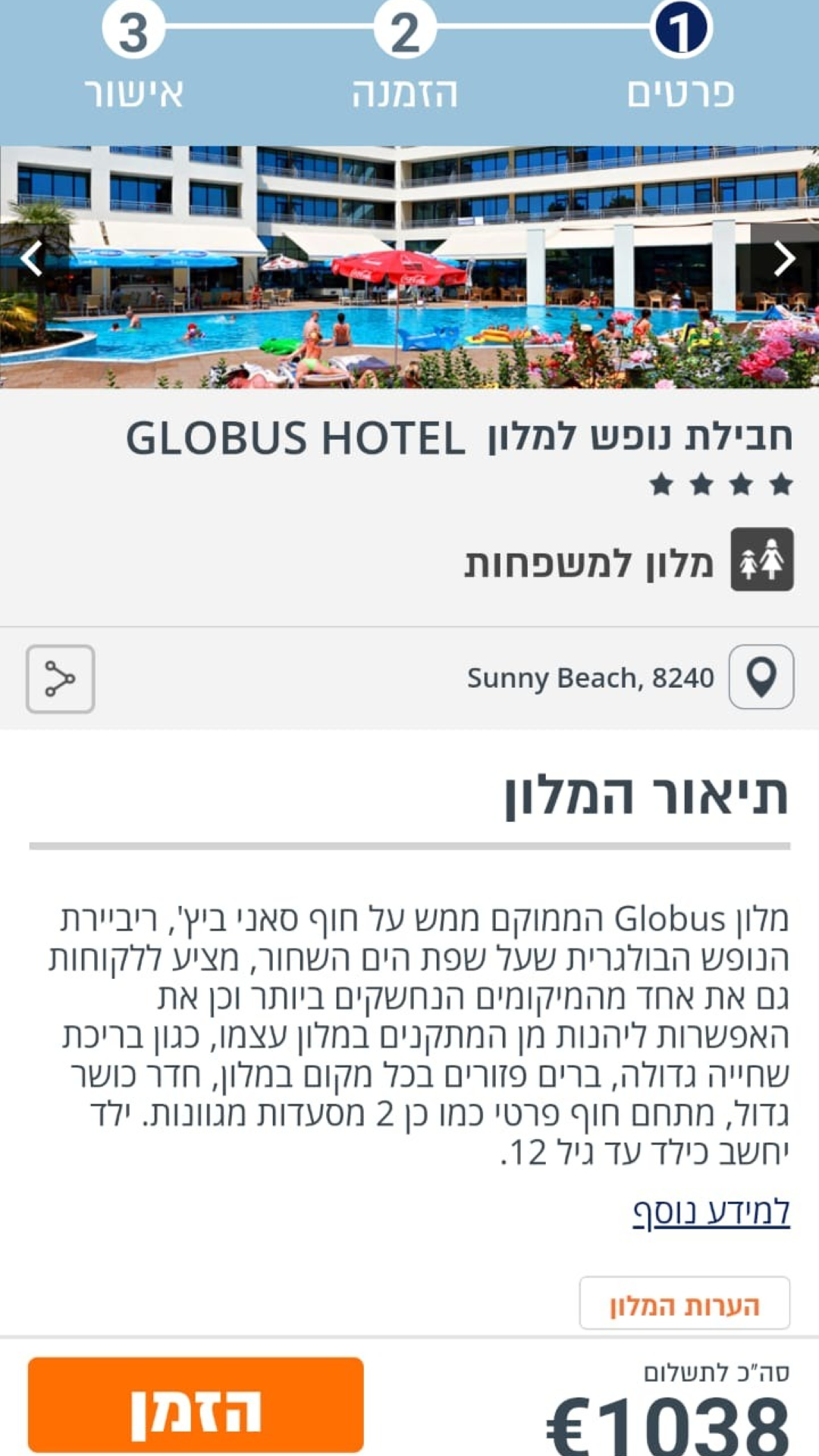Tap the orange הזמן button
This screenshot has width=819, height=1456.
[196, 1405]
